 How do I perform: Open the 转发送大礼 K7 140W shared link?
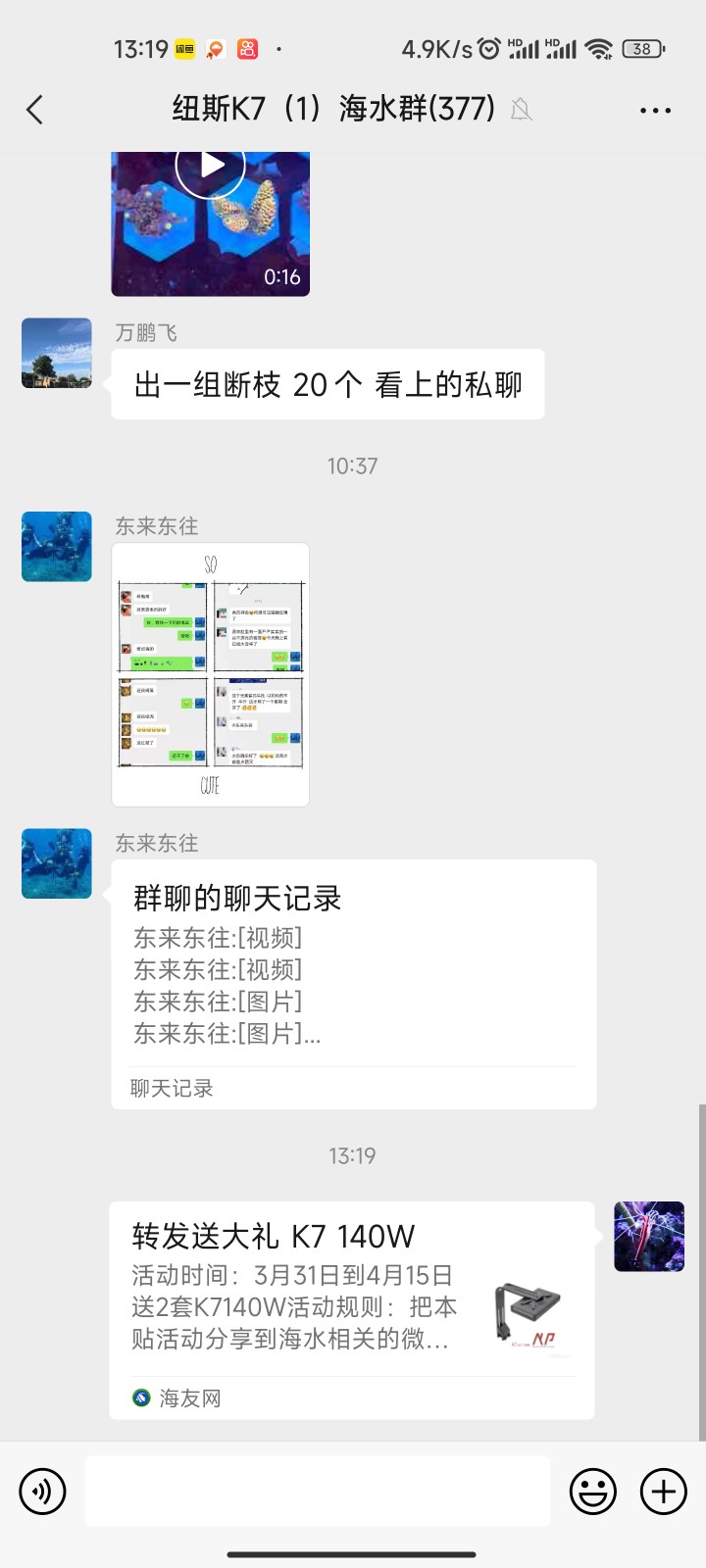(x=351, y=1308)
